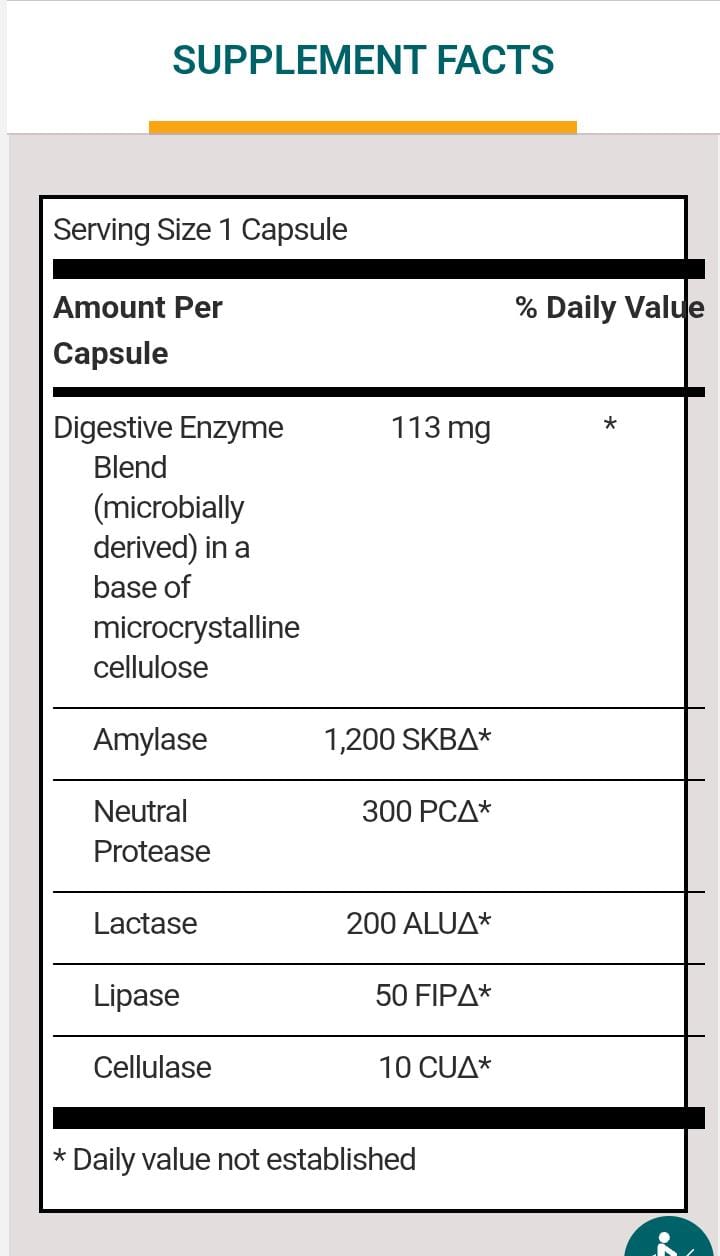
Task: Select the % Daily Value column header
Action: pos(609,307)
